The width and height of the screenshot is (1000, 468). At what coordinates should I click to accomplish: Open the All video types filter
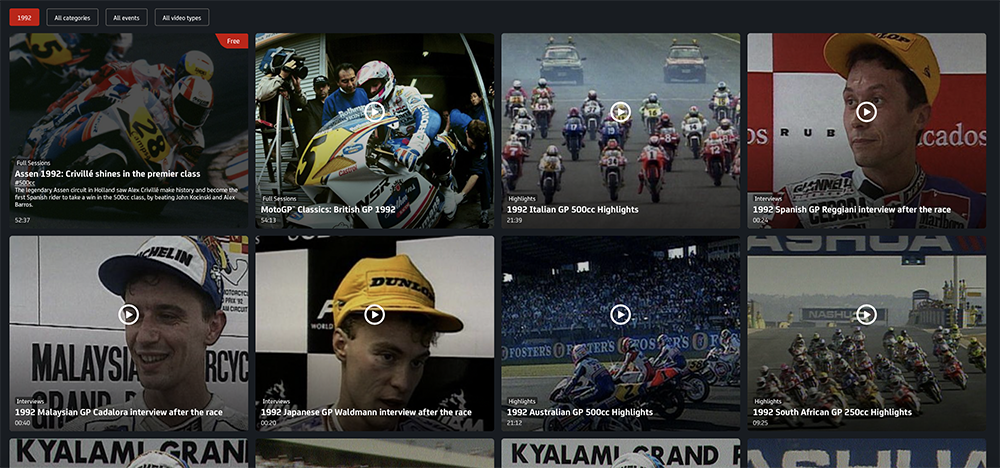pyautogui.click(x=182, y=17)
